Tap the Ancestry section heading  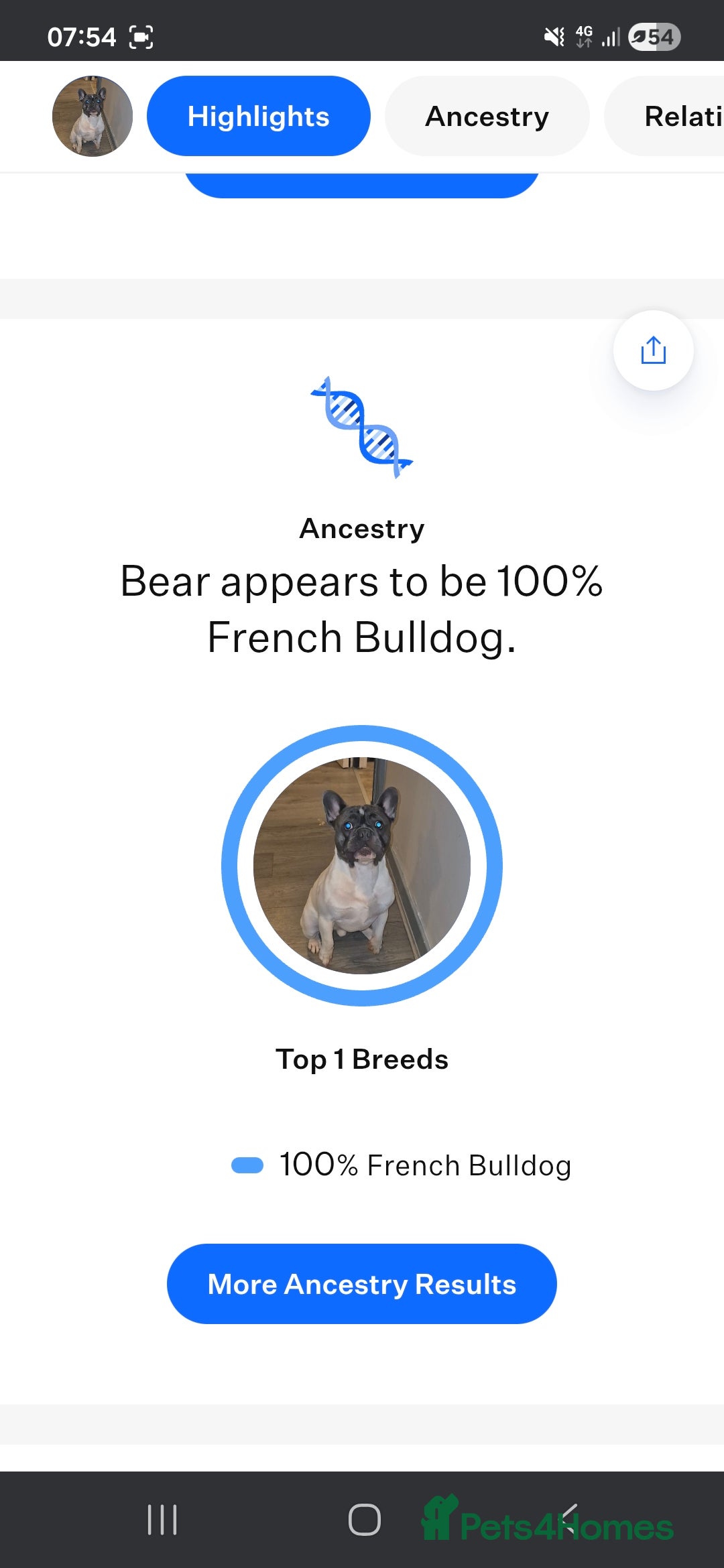[x=362, y=528]
